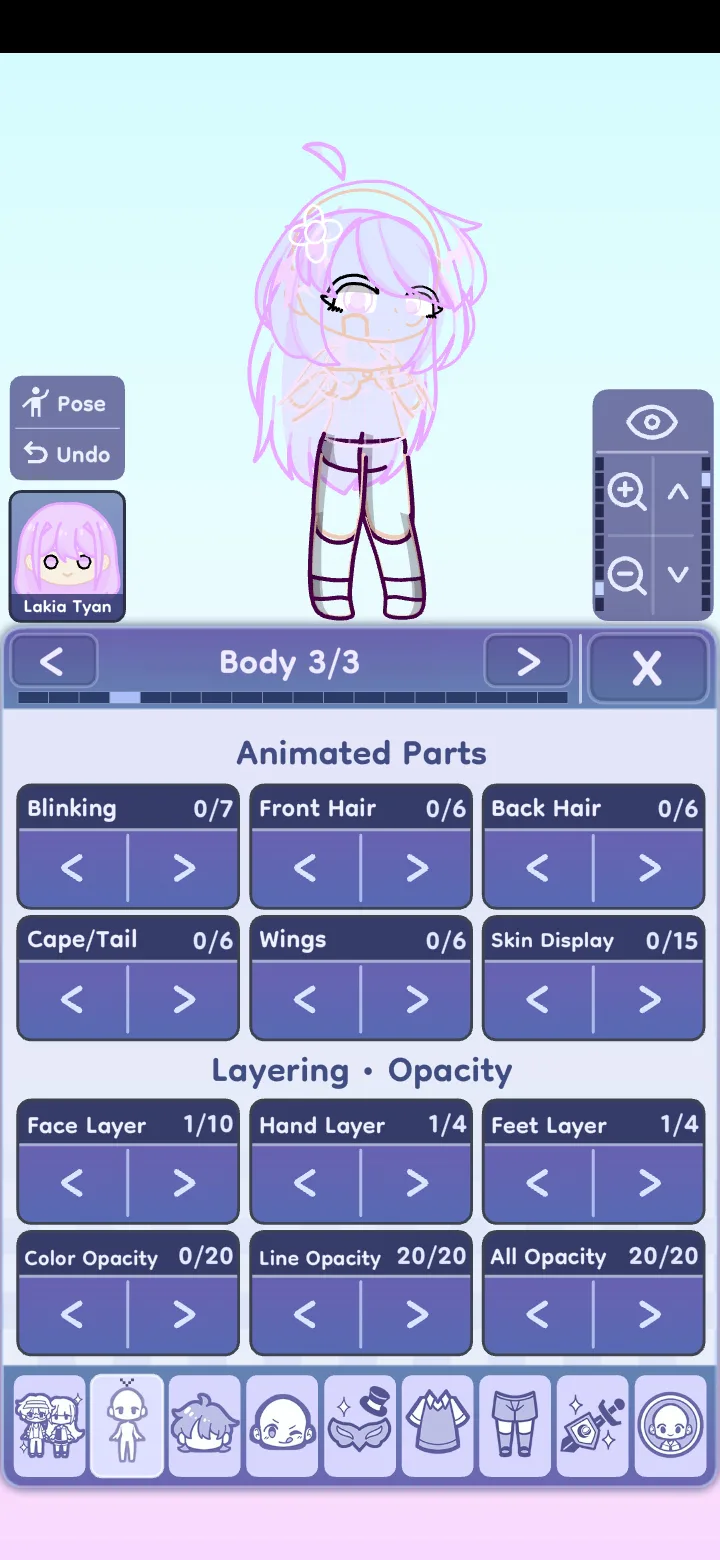Screen dimensions: 720x1560
Task: Increase the Blinking animation value
Action: pos(183,867)
